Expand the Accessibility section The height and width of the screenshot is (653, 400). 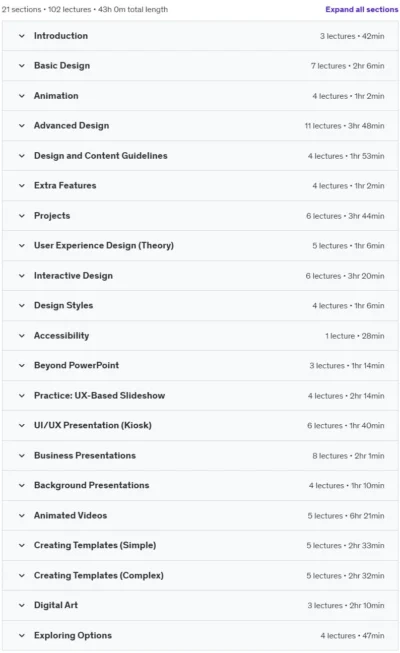pyautogui.click(x=200, y=336)
